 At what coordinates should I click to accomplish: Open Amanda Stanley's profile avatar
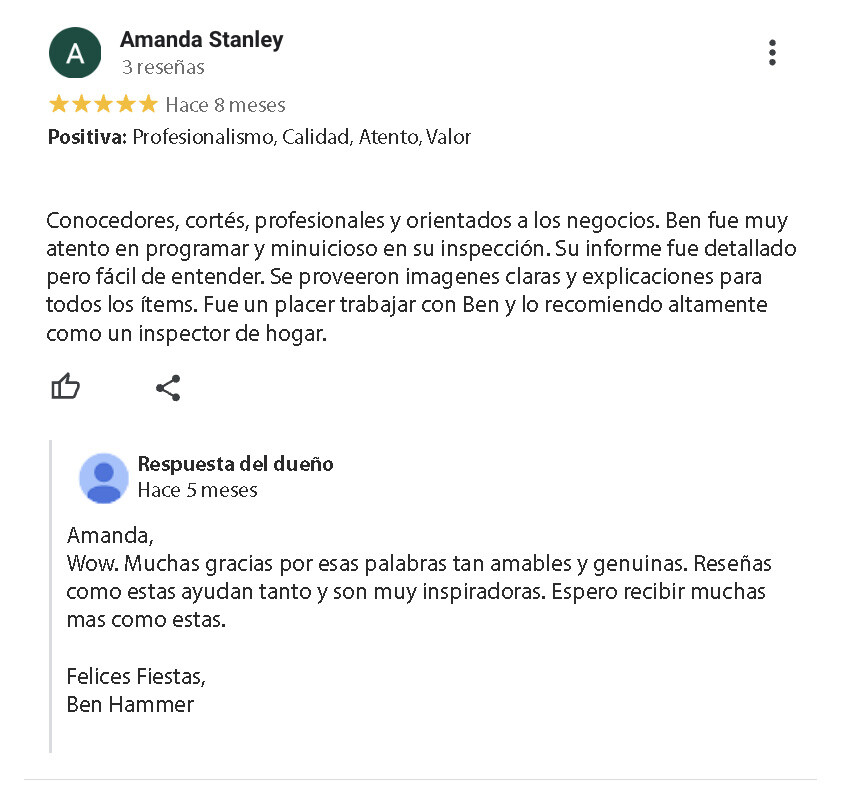coord(75,53)
